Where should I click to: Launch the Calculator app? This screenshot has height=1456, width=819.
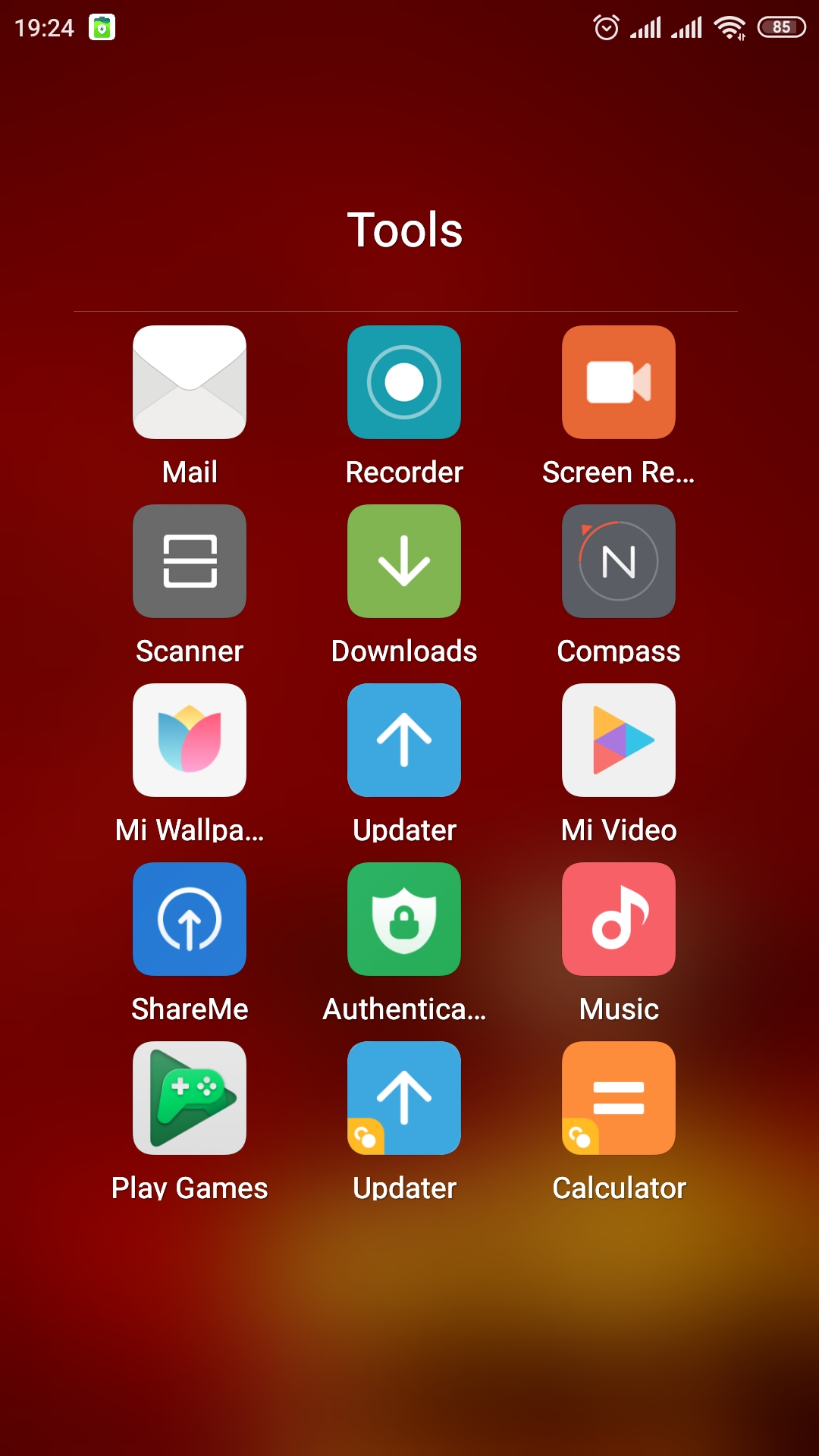[619, 1098]
